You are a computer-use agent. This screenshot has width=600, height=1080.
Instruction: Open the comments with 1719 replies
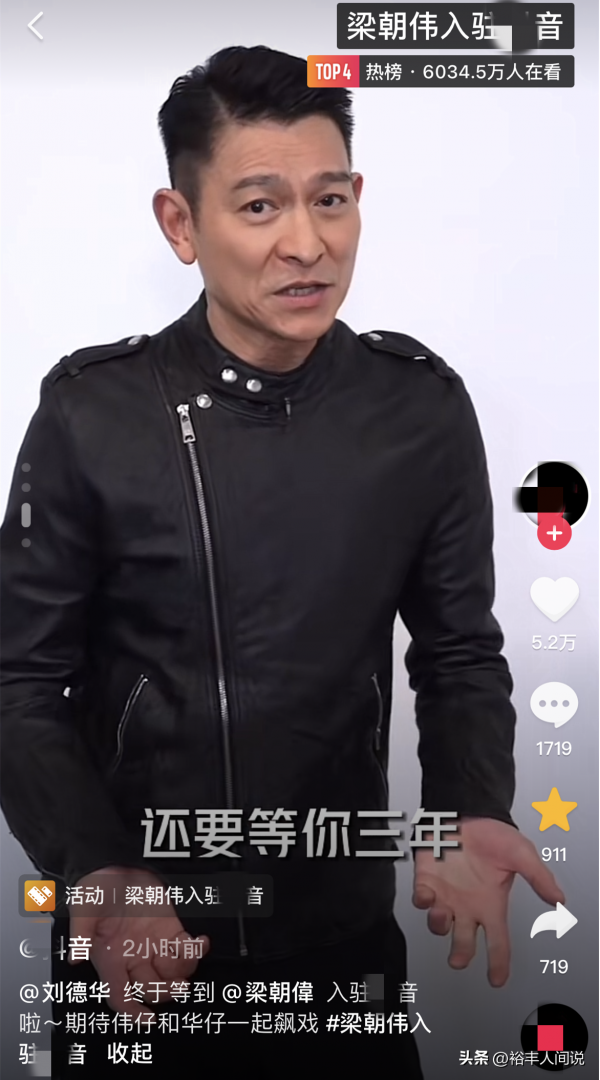click(x=553, y=706)
